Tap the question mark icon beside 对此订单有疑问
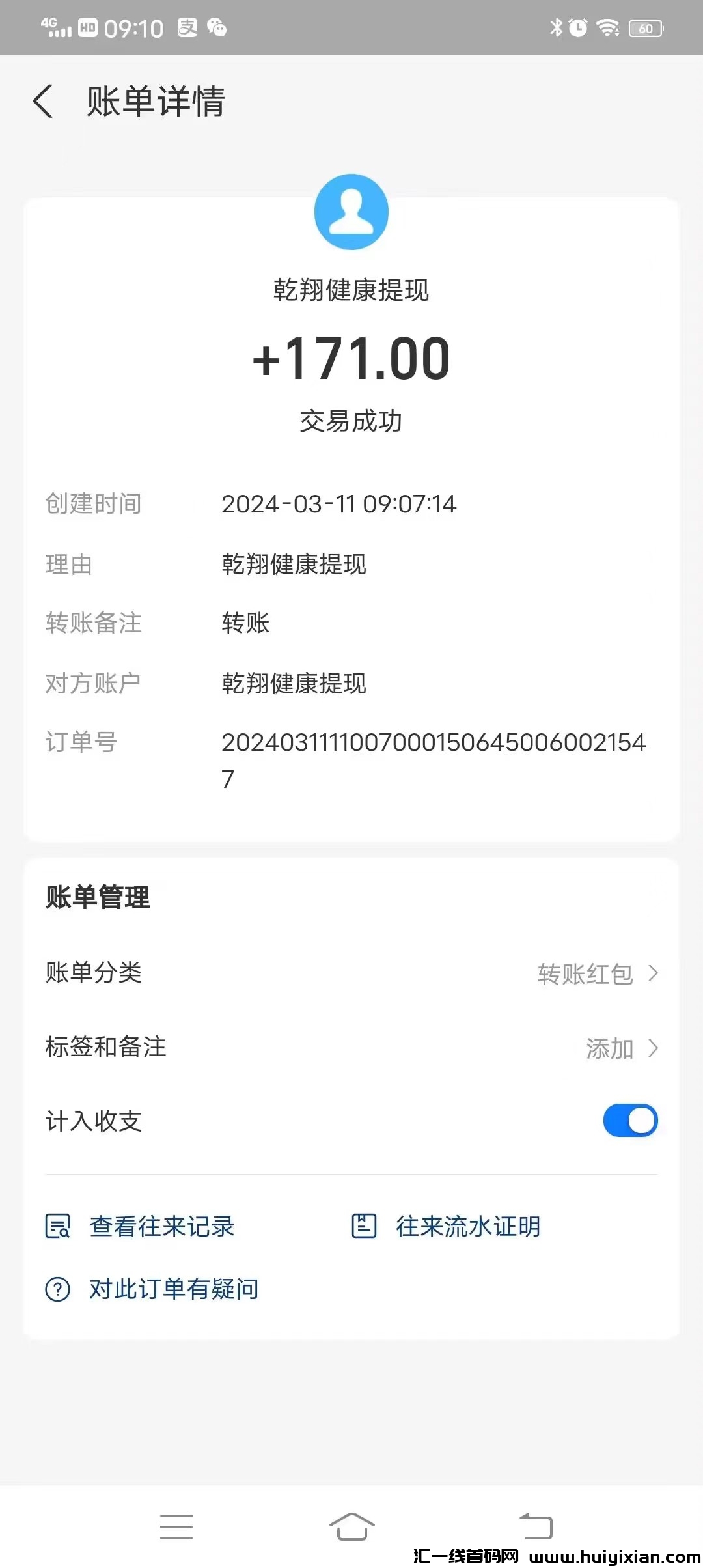 click(x=57, y=1288)
